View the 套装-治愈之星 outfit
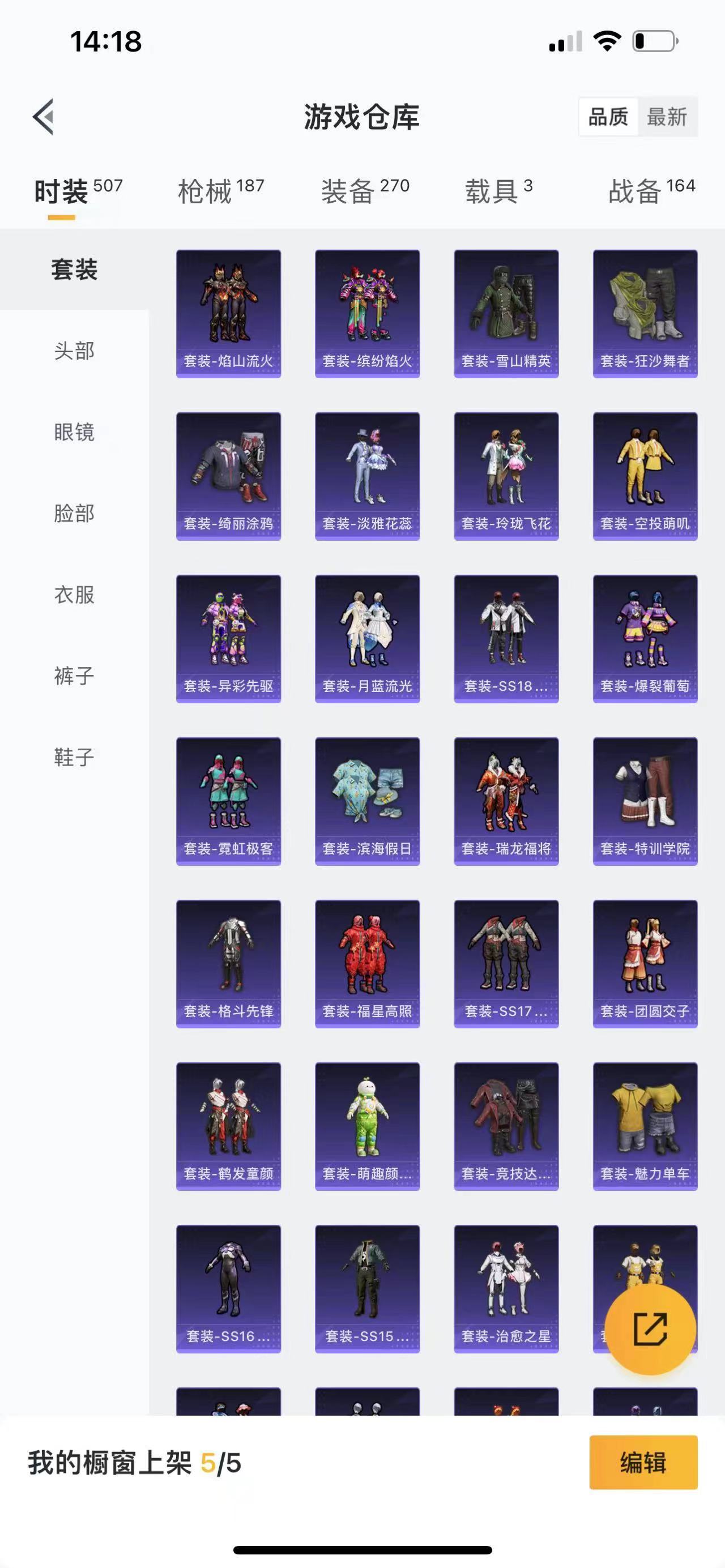The height and width of the screenshot is (1568, 725). (x=506, y=1289)
